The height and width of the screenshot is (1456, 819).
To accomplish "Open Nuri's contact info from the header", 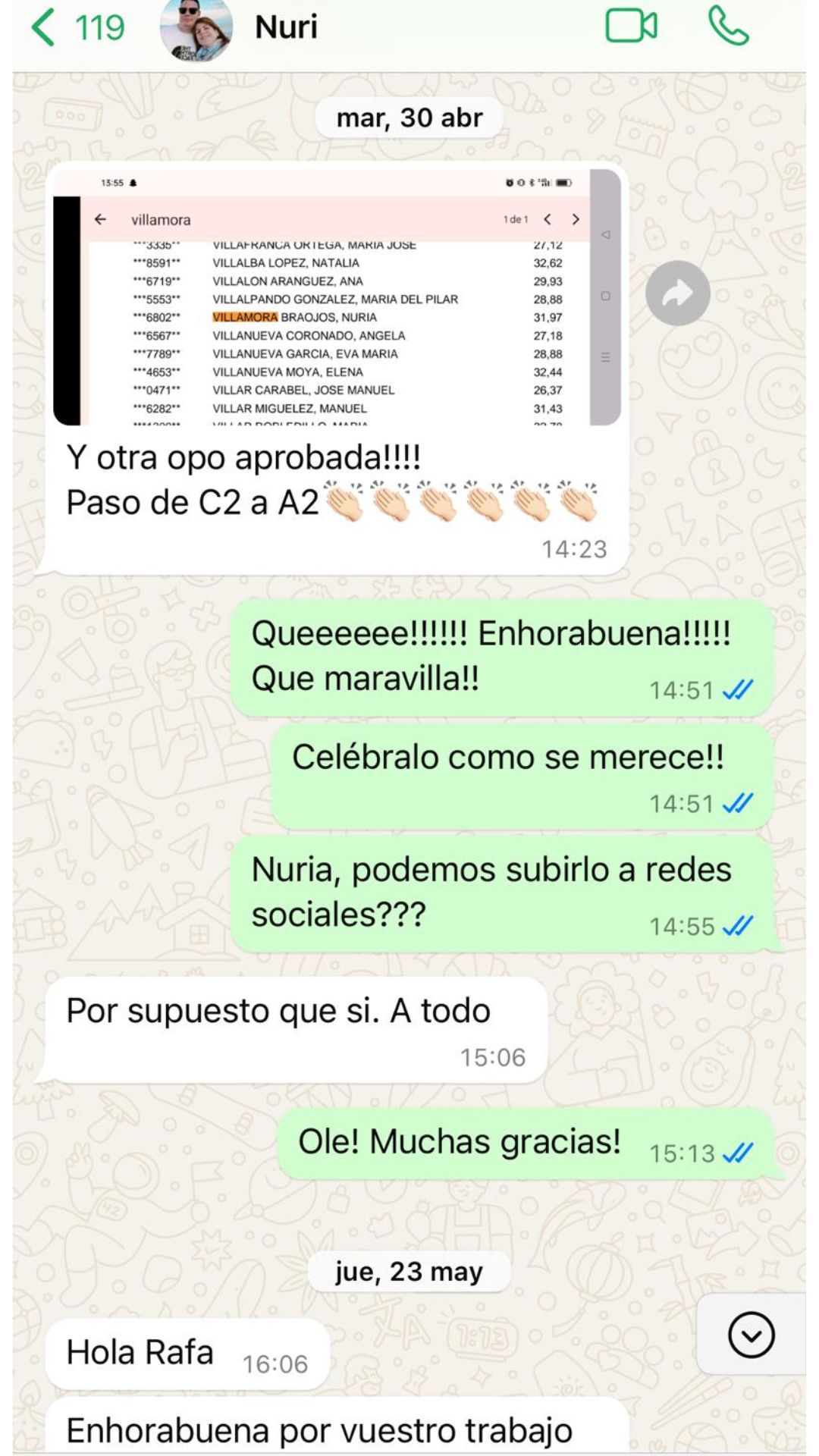I will (286, 28).
